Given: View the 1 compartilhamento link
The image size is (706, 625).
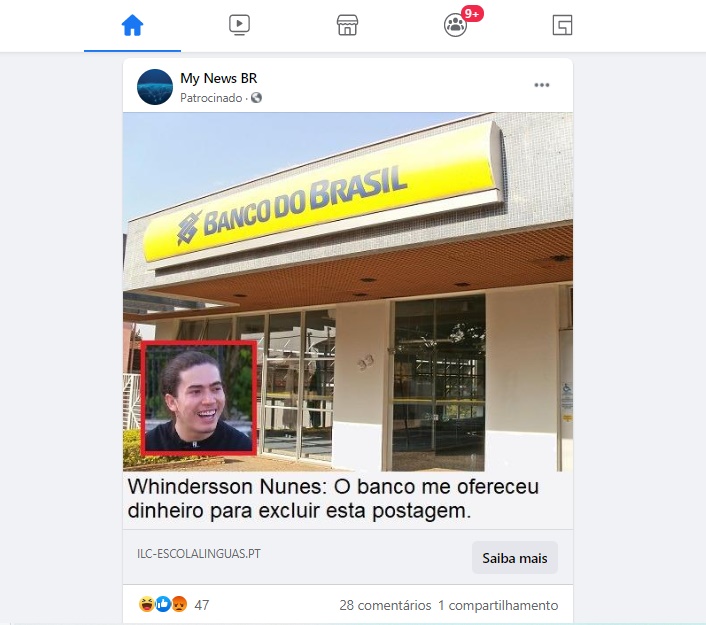Looking at the screenshot, I should click(x=497, y=605).
